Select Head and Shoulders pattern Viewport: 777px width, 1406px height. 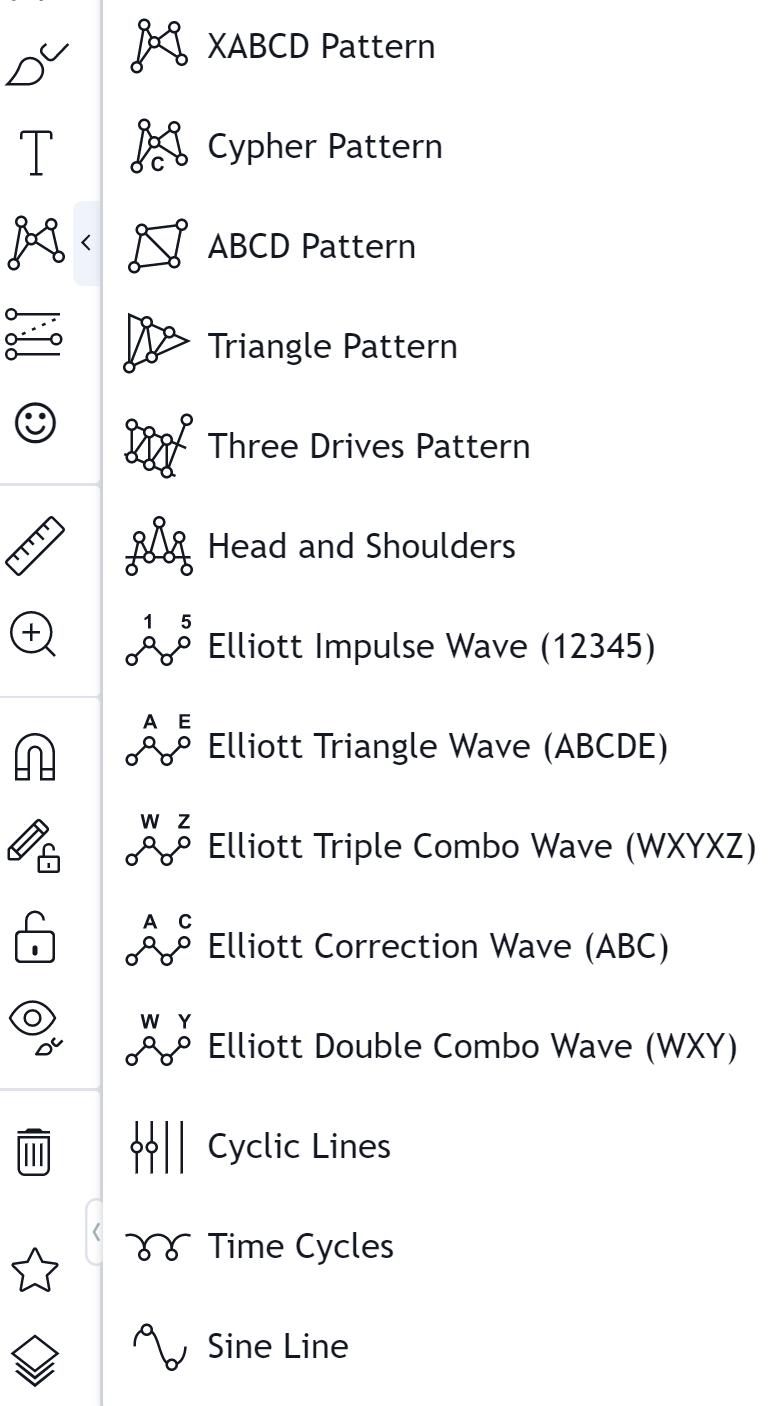point(440,546)
